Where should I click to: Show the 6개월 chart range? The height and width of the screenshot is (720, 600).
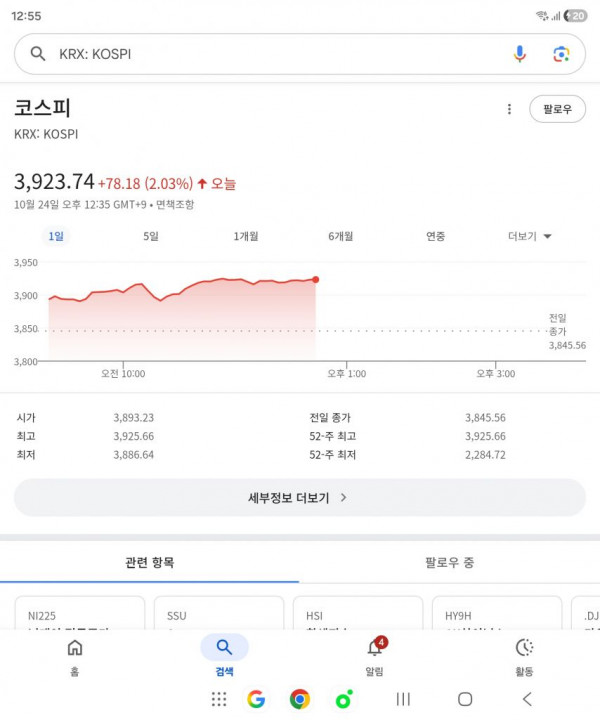pyautogui.click(x=340, y=236)
